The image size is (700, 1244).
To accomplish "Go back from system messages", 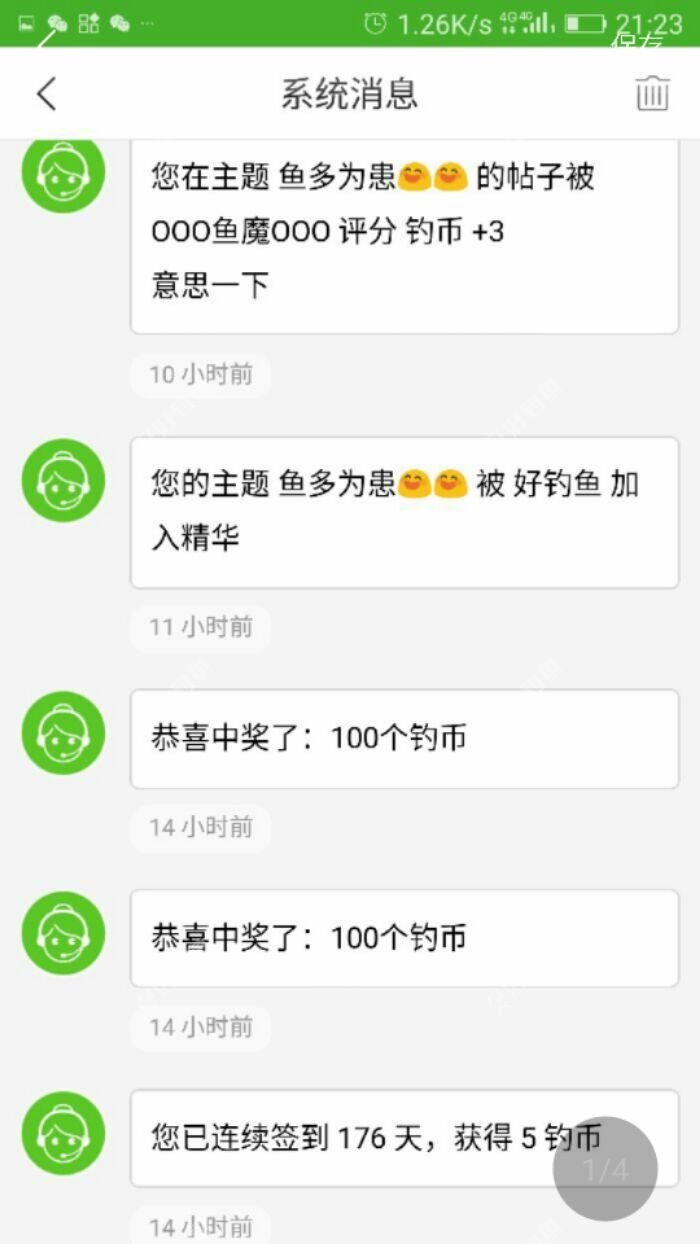I will [47, 94].
